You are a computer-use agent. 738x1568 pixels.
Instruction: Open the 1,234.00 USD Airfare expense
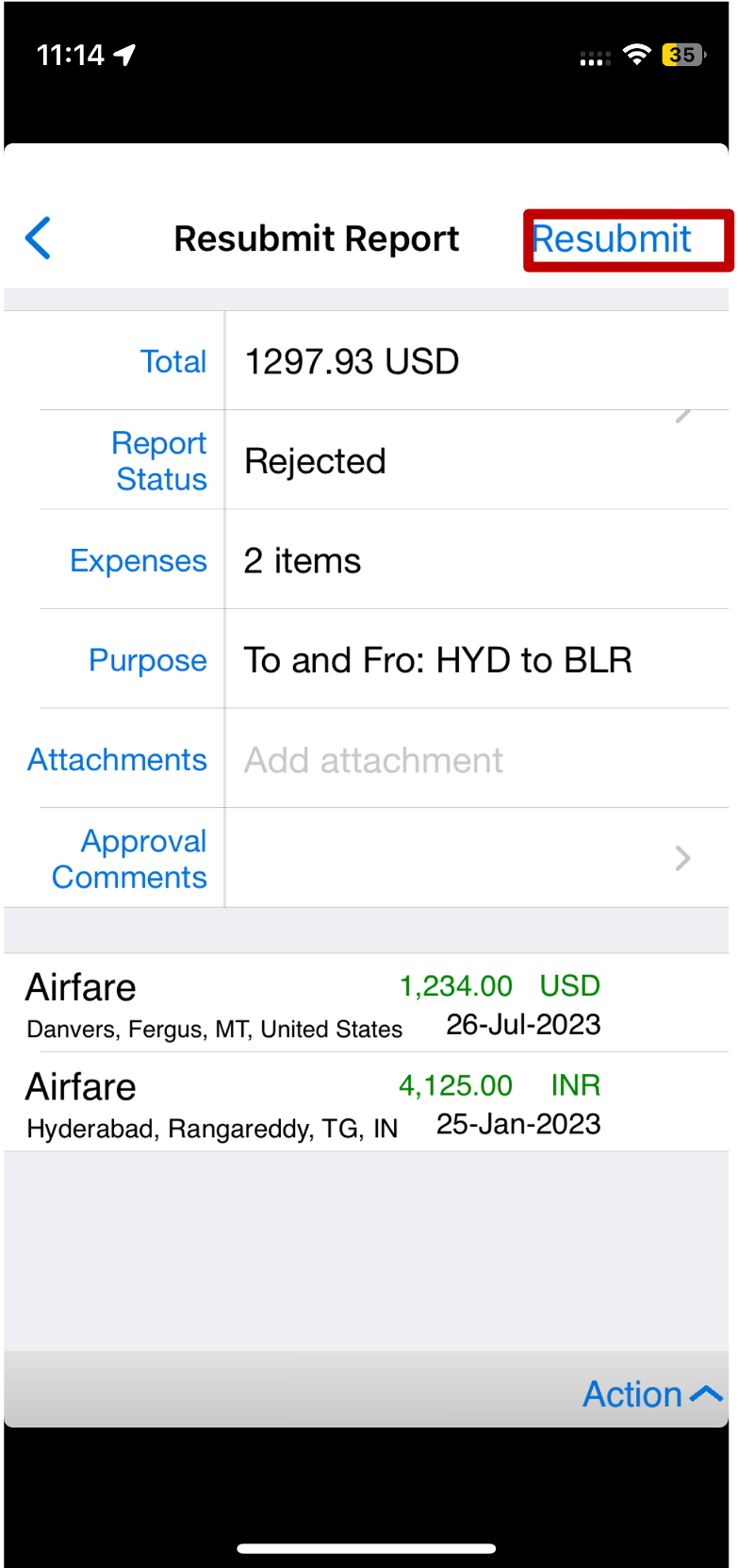313,1004
